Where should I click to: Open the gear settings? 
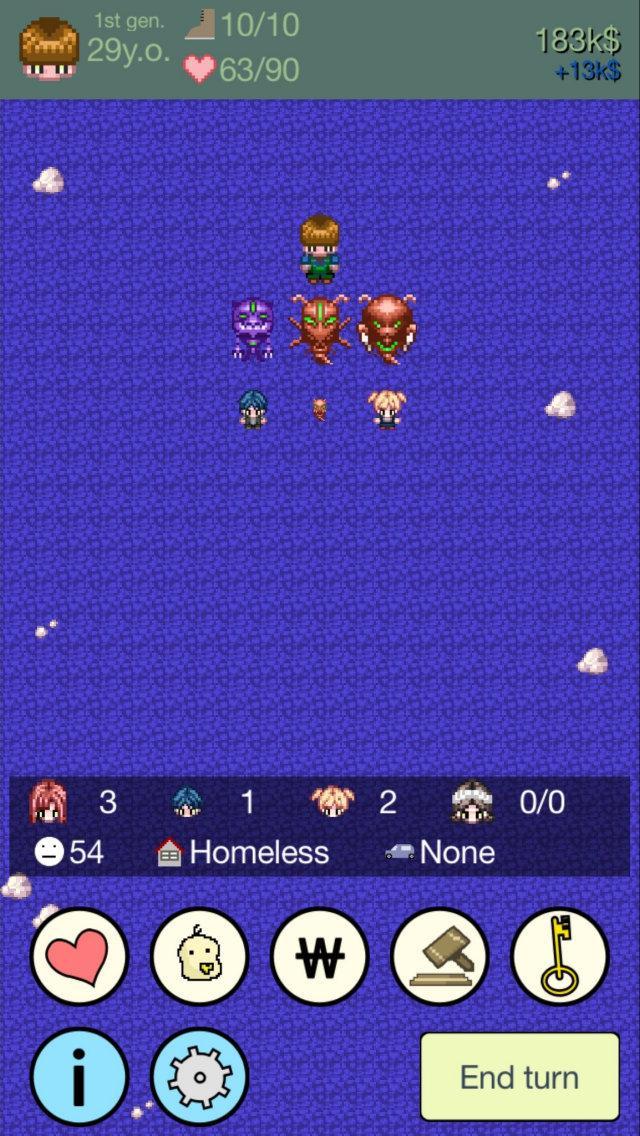[200, 1076]
